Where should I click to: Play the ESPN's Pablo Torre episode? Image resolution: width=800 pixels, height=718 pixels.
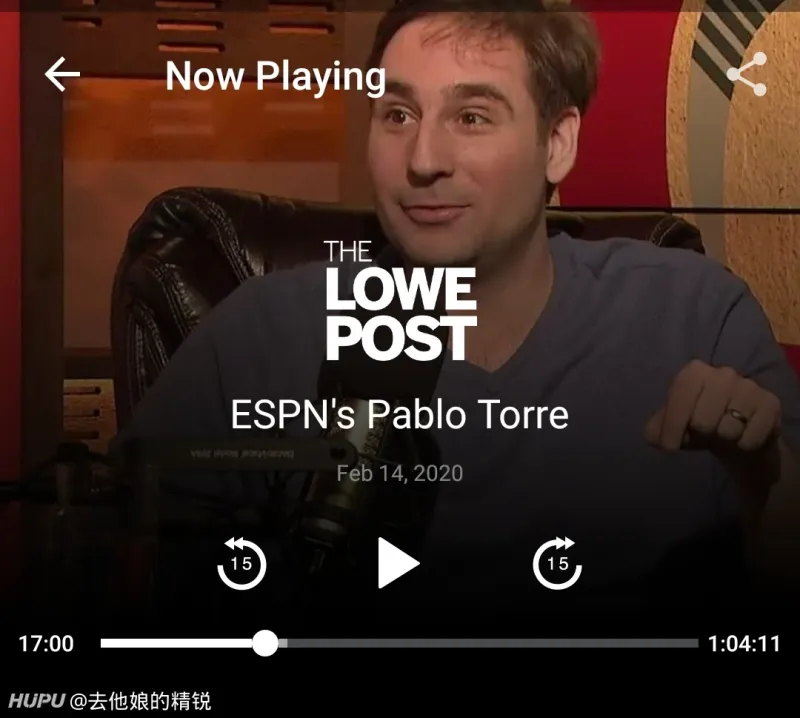398,563
